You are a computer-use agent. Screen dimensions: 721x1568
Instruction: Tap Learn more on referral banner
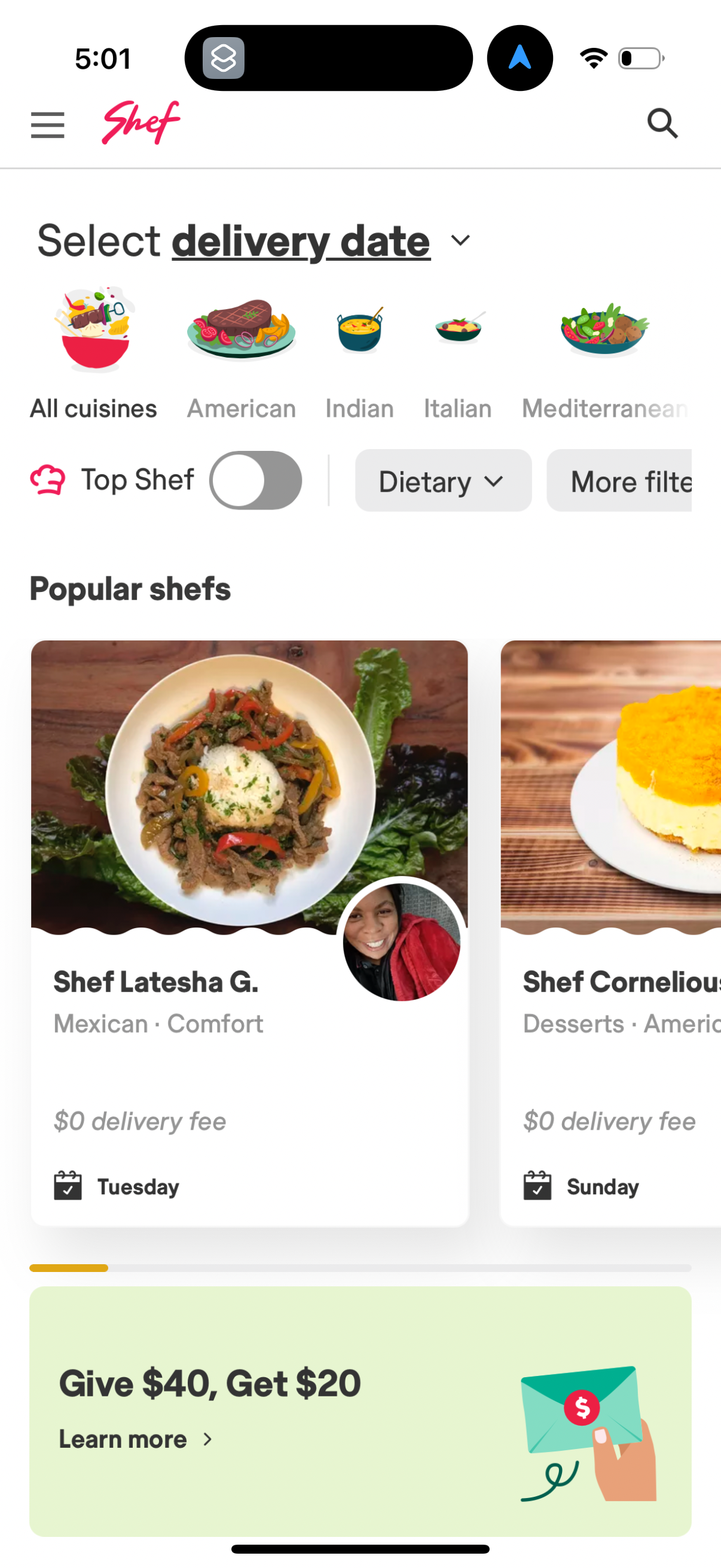coord(135,1439)
